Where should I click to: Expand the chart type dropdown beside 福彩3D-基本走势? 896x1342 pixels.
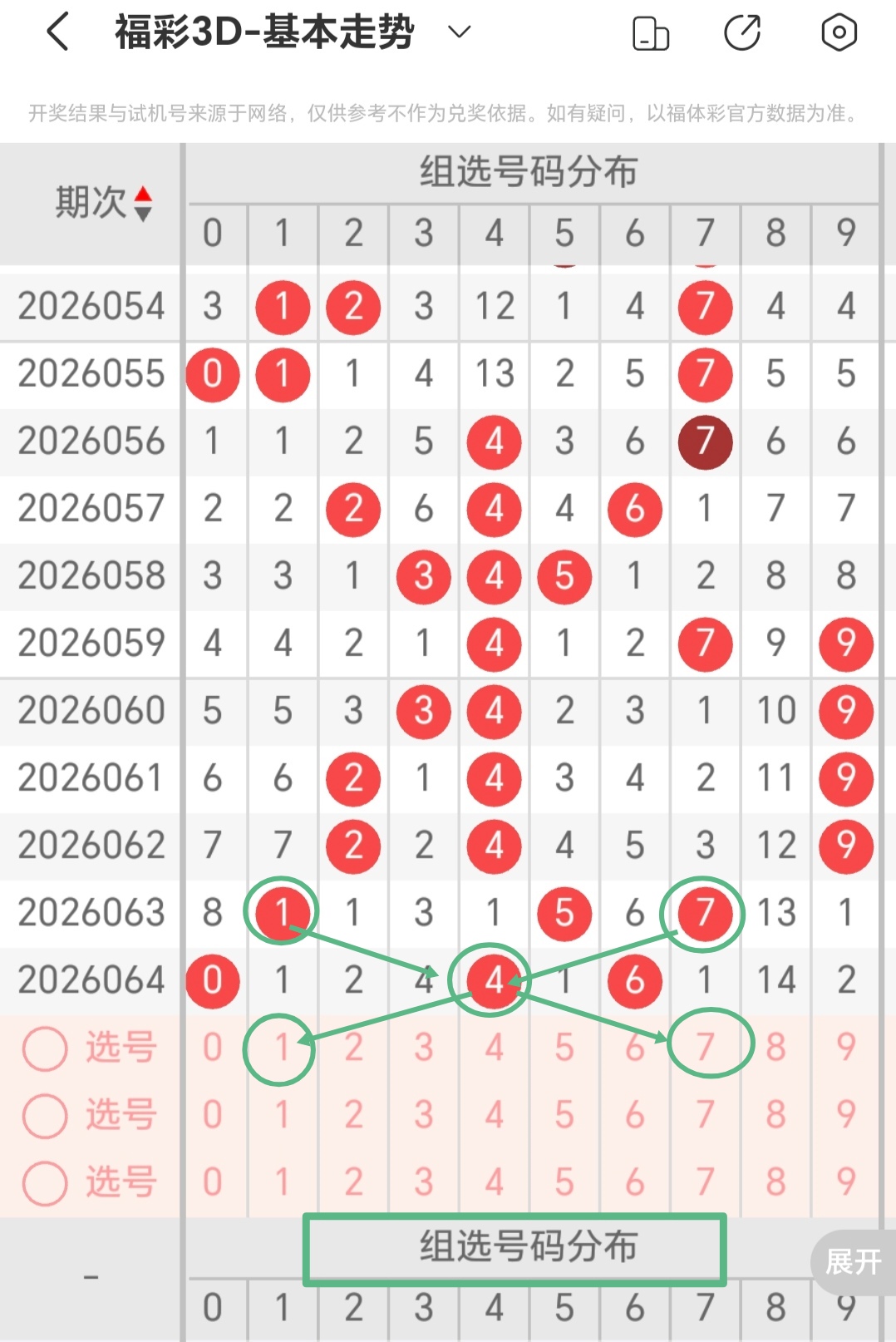455,33
